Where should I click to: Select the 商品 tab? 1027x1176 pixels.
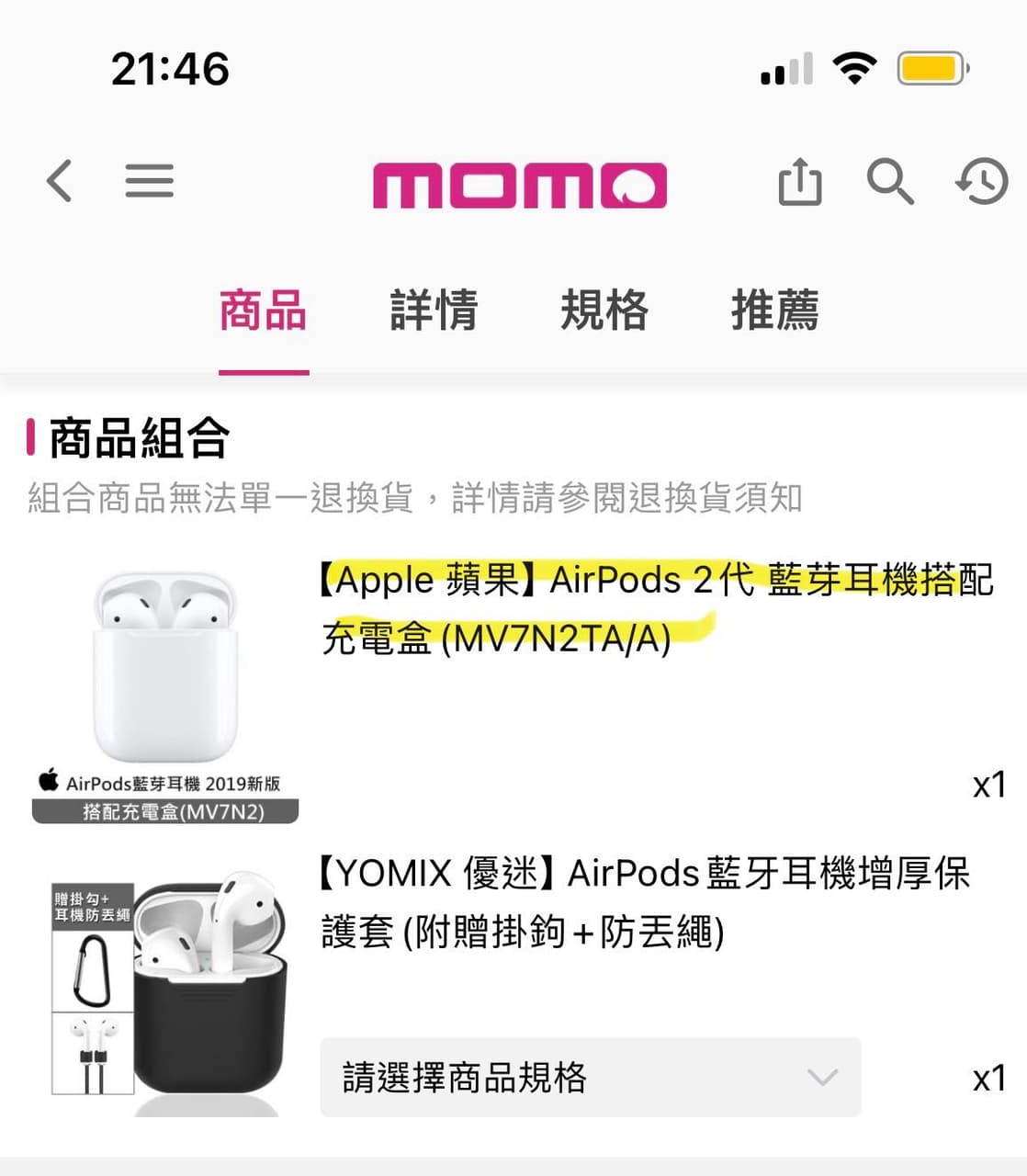(x=262, y=312)
